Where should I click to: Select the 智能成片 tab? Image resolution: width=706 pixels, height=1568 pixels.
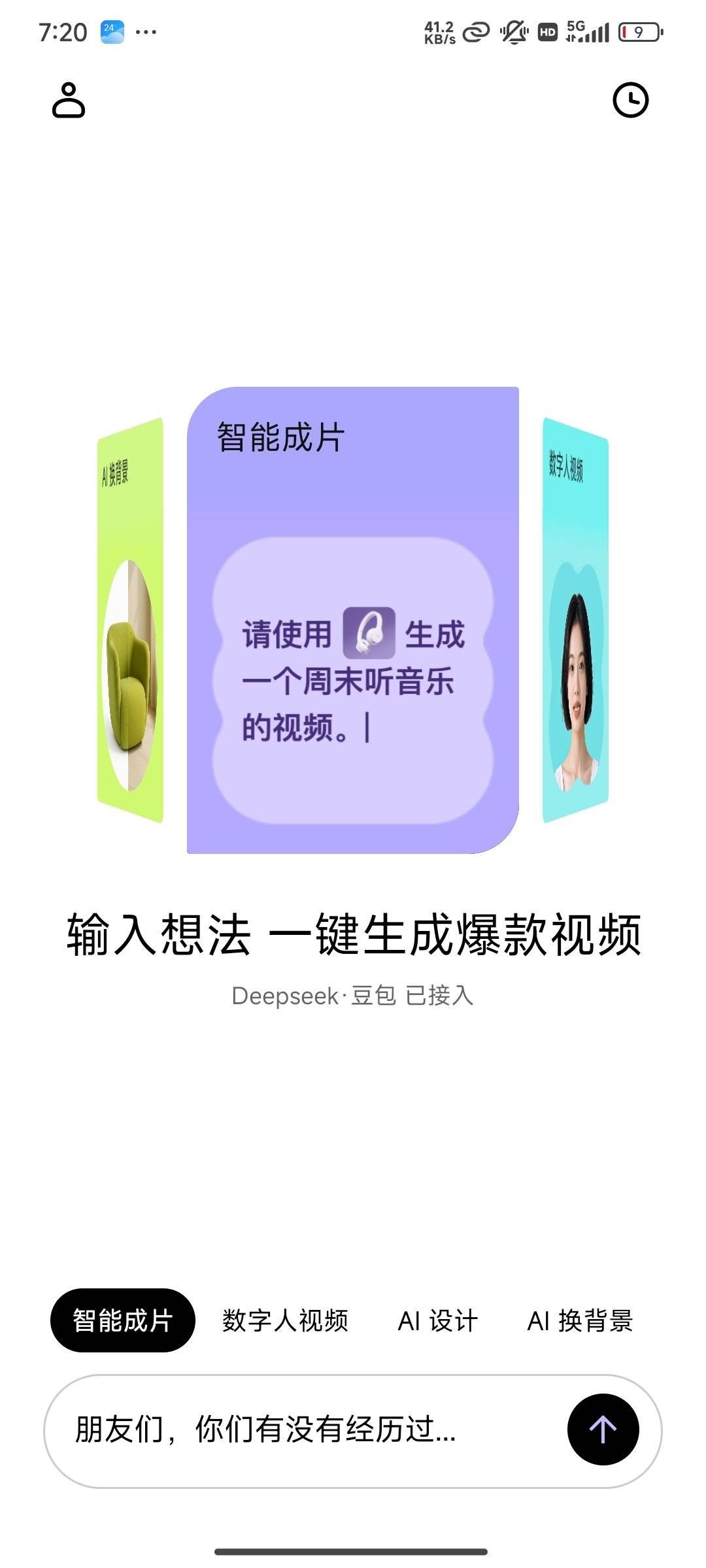[122, 1320]
